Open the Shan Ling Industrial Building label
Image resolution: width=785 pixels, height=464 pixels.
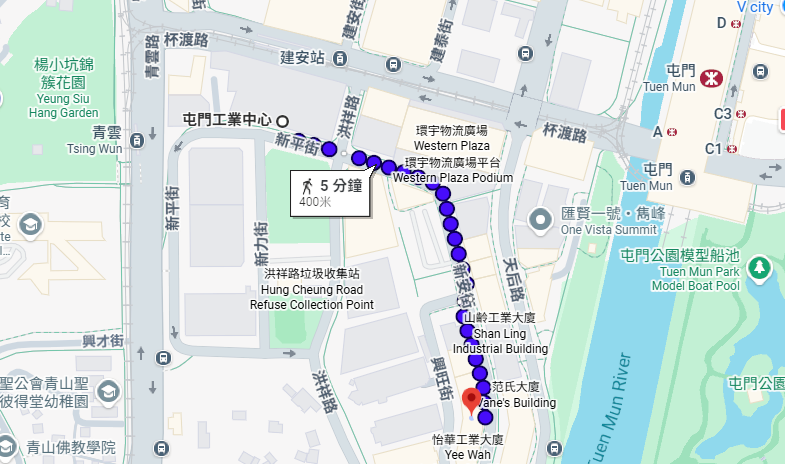(x=500, y=333)
